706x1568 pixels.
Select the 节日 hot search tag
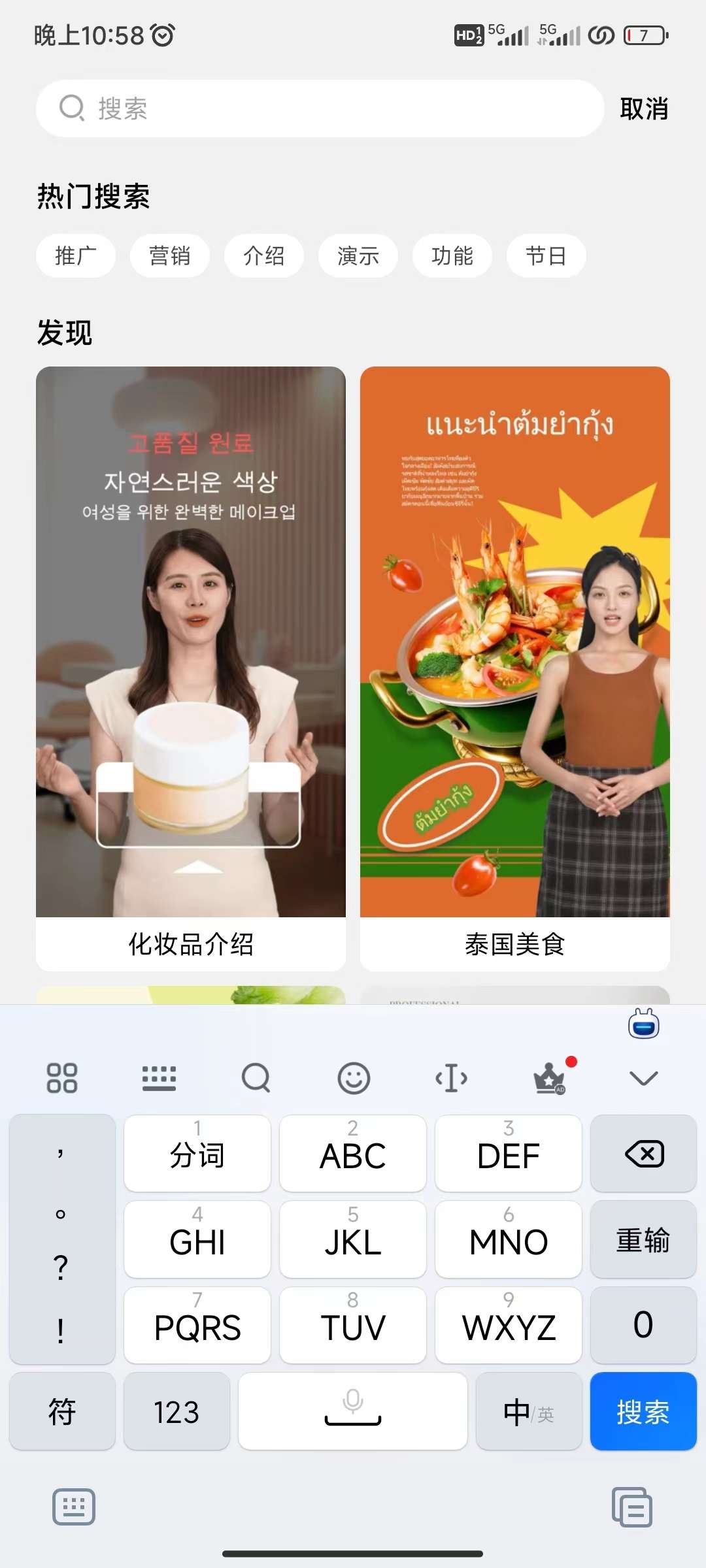pos(546,256)
